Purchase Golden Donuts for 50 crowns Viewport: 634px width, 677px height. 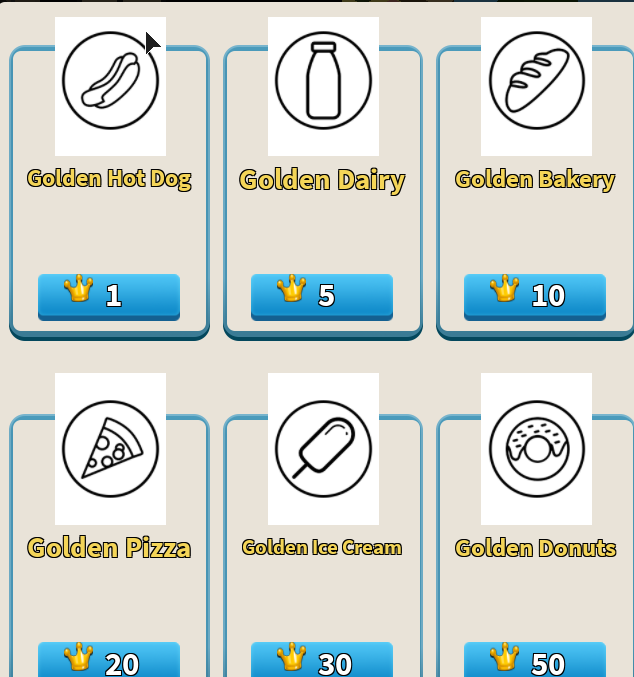coord(535,661)
